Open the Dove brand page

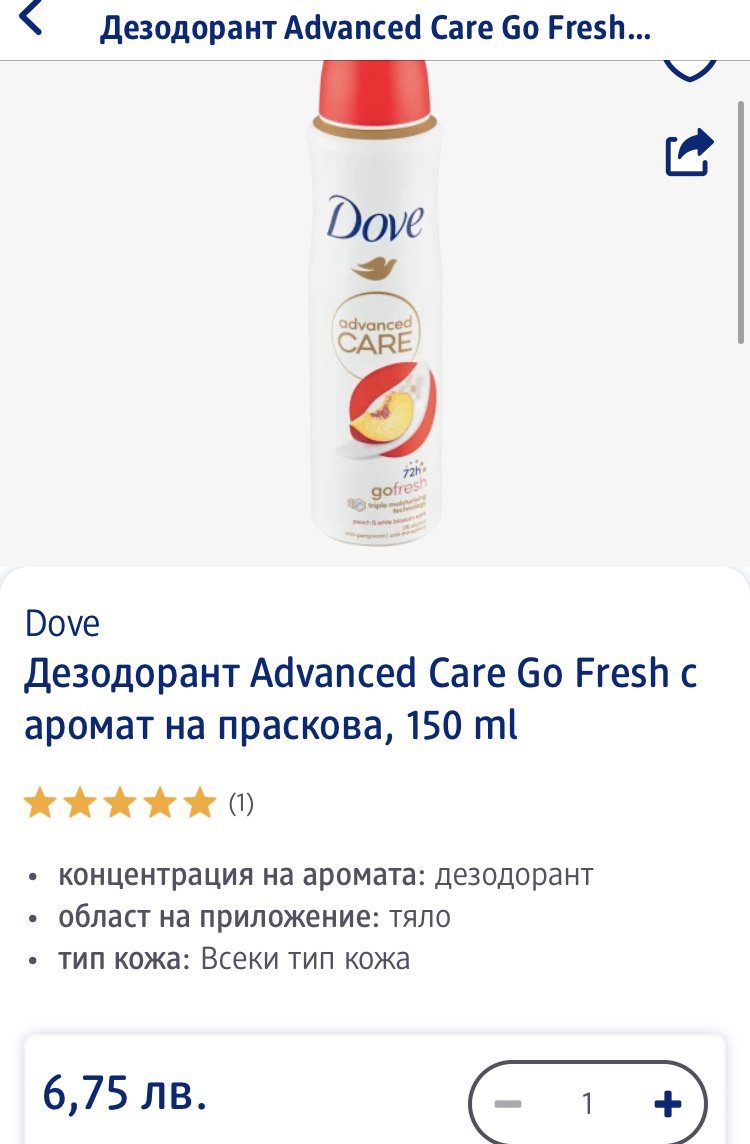[x=62, y=624]
